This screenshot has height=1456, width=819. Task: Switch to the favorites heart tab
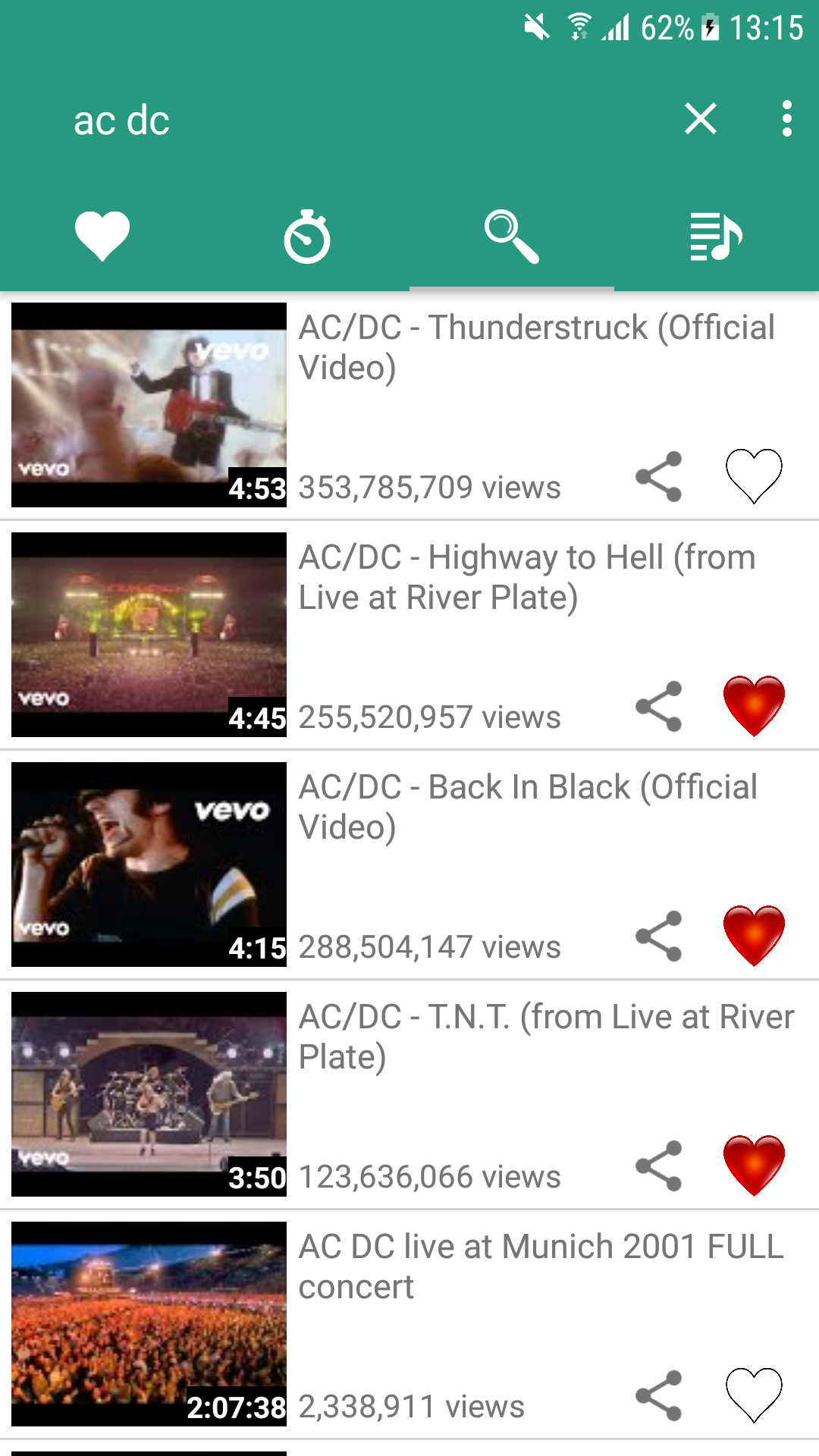click(102, 236)
